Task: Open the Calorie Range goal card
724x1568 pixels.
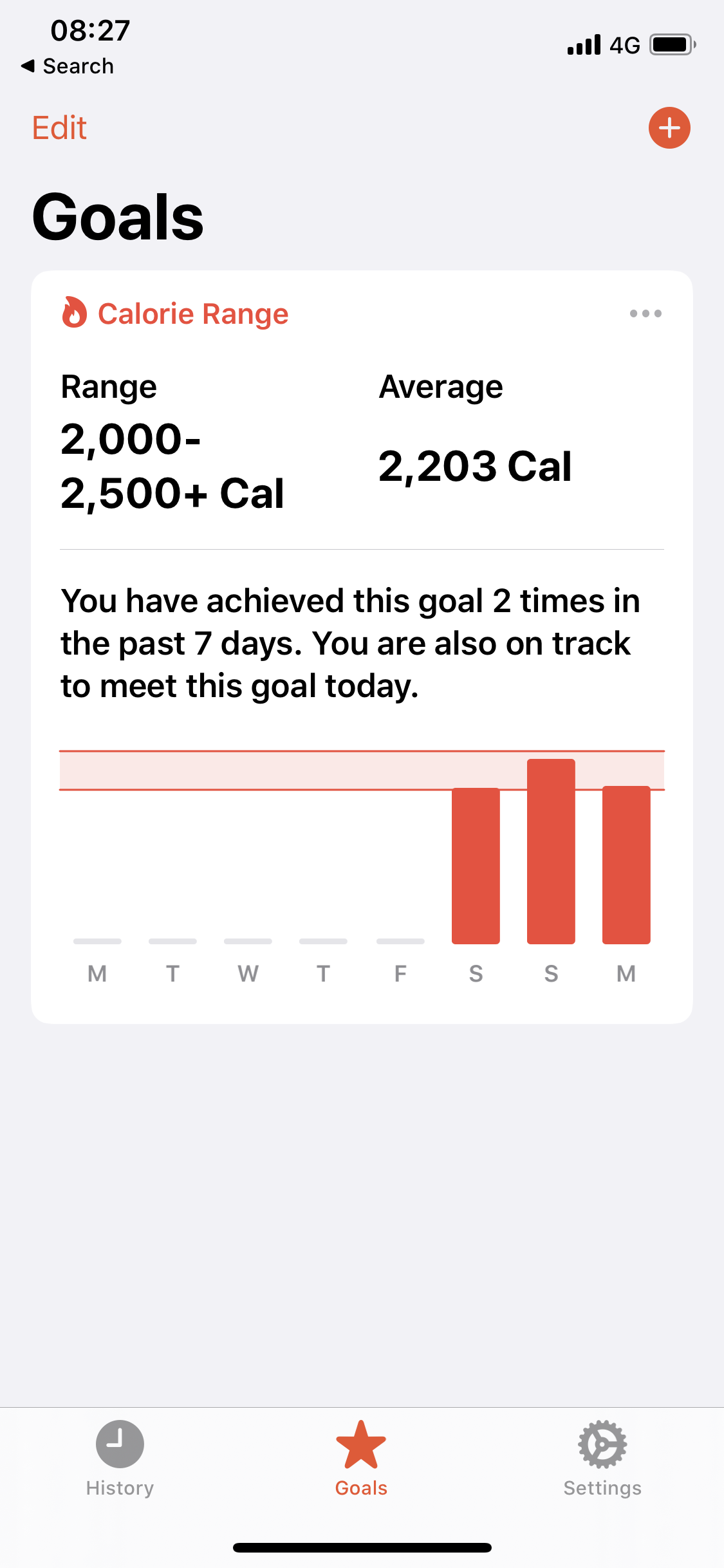Action: pos(362,647)
